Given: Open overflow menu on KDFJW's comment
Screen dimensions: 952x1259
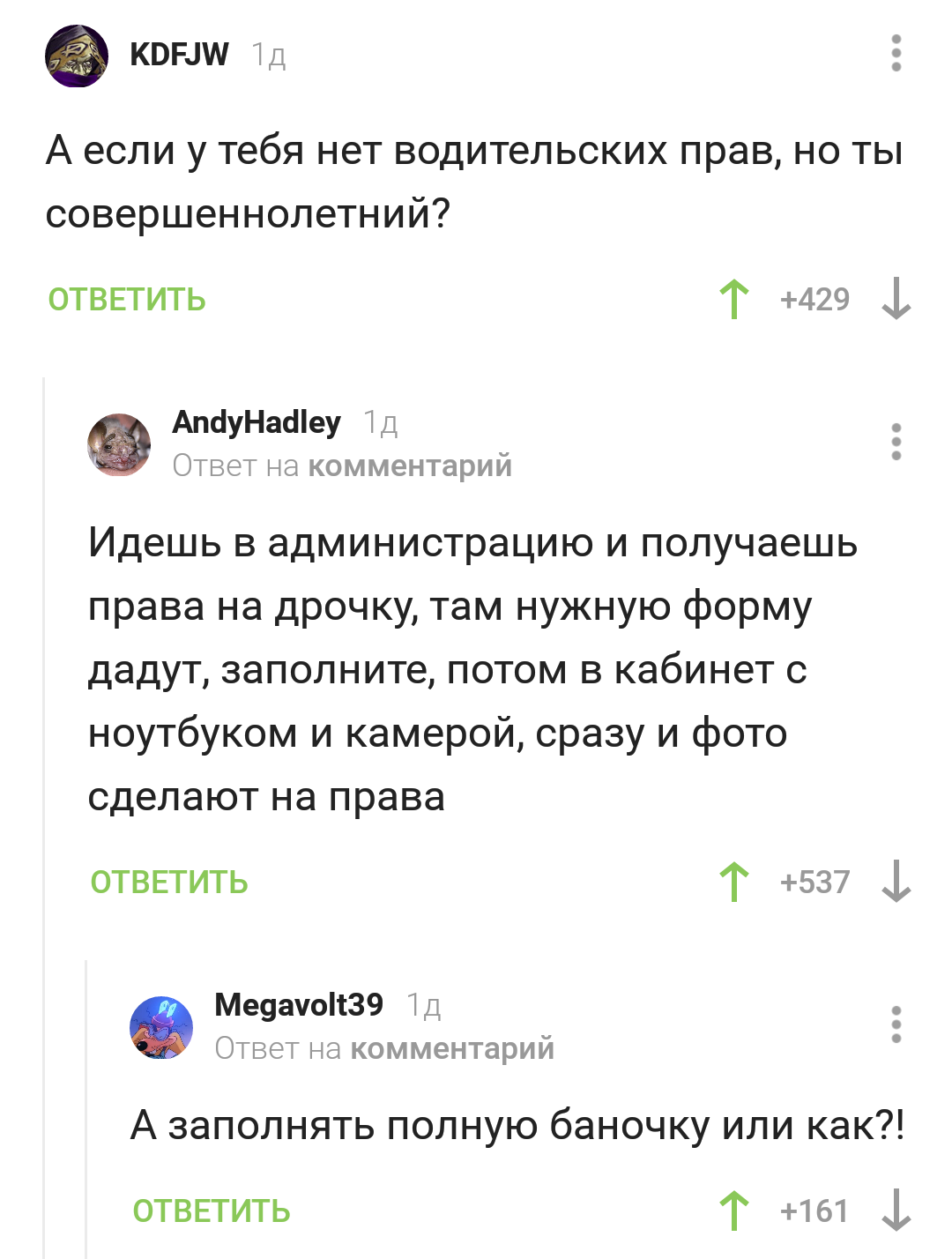Looking at the screenshot, I should pyautogui.click(x=896, y=54).
